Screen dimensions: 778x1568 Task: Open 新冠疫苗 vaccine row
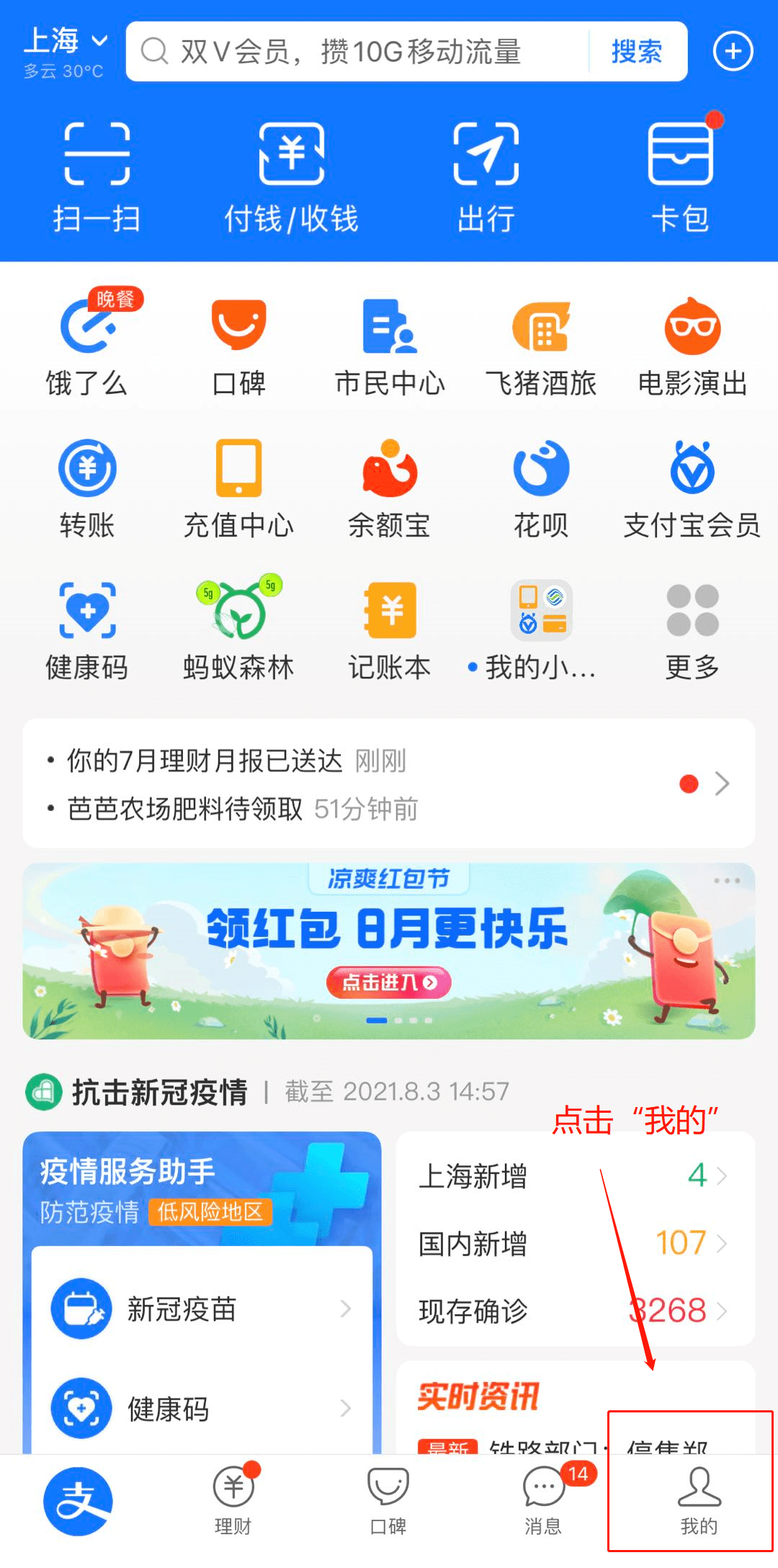202,1309
